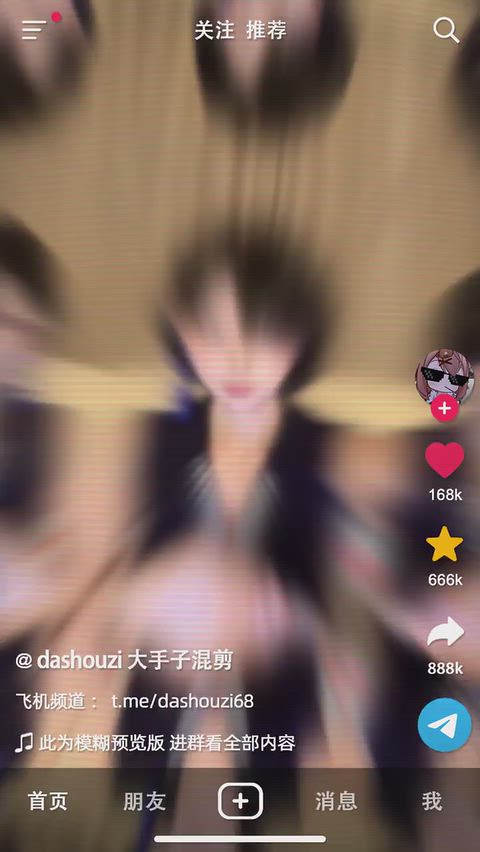The height and width of the screenshot is (852, 480).
Task: Open the search magnifier
Action: (446, 30)
